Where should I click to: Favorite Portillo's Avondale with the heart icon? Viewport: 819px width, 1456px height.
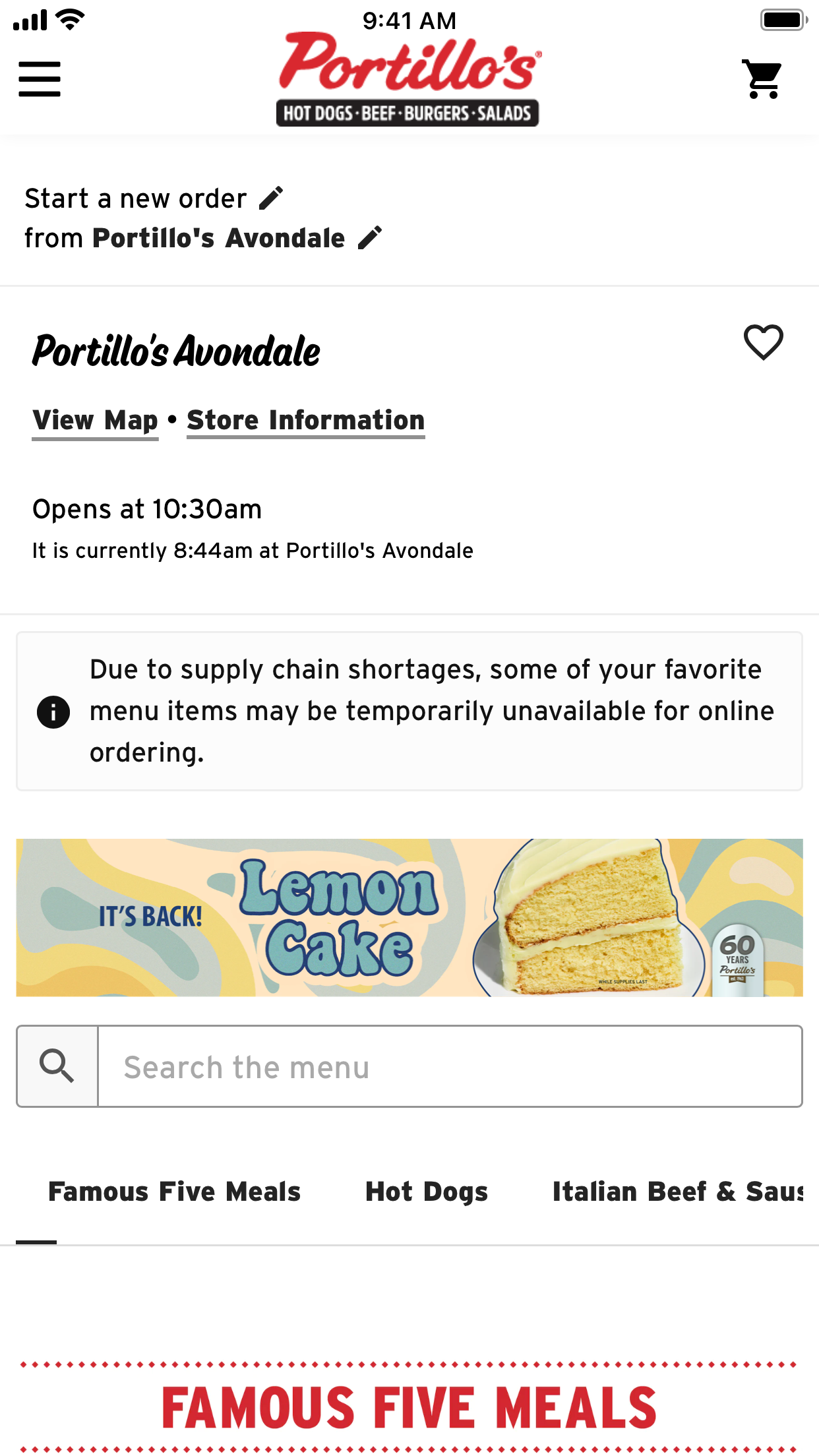[x=762, y=343]
